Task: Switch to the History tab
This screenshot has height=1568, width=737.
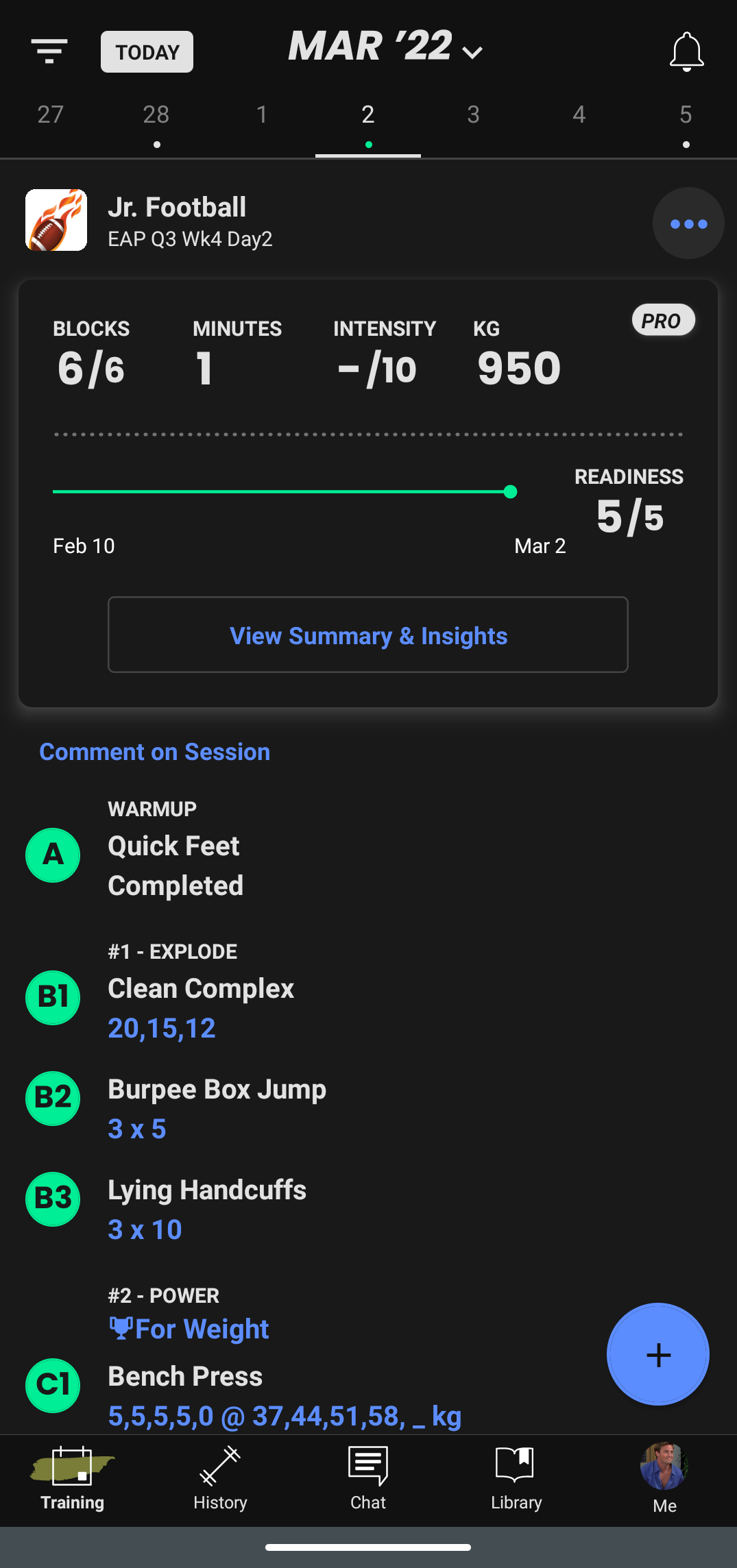Action: tap(220, 1479)
